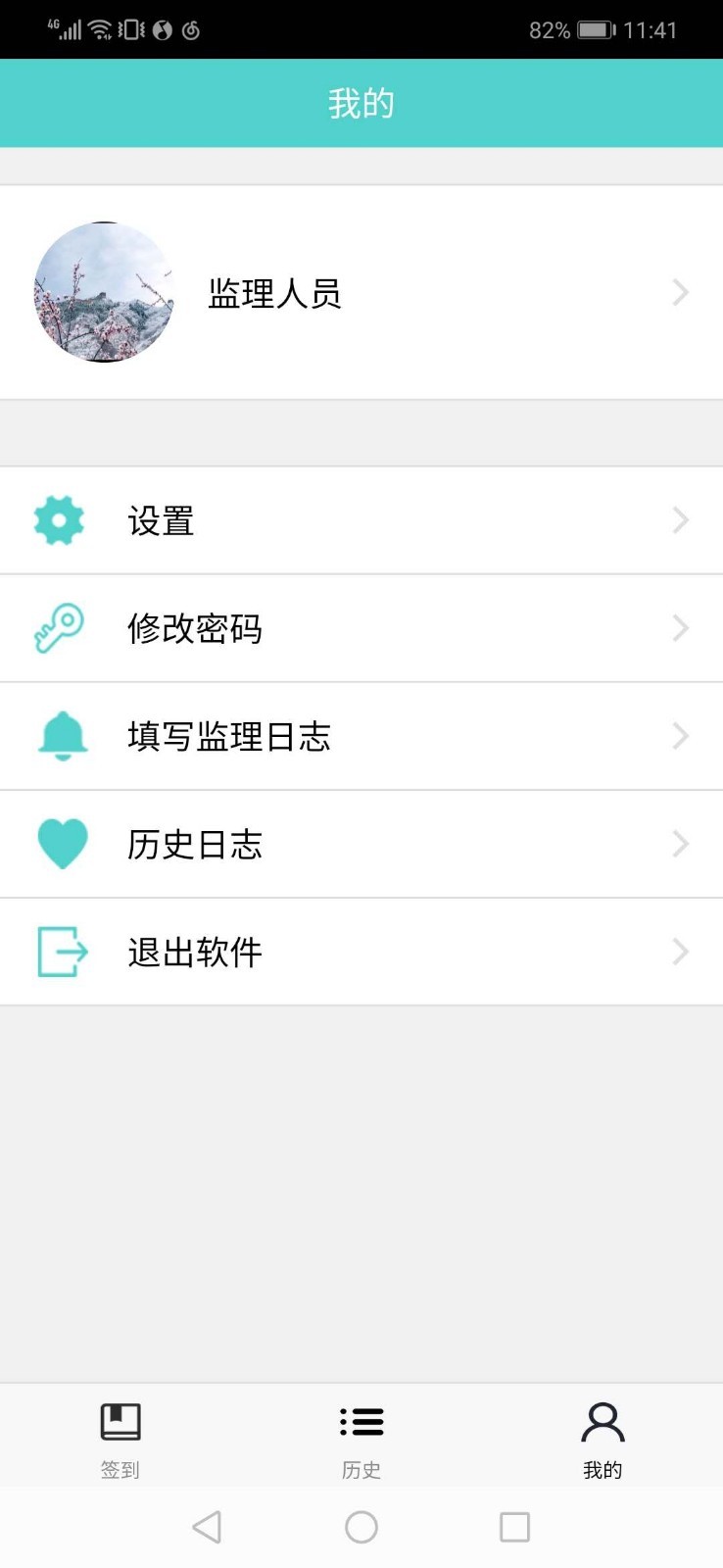Open 设置 via its right chevron
This screenshot has width=723, height=1568.
click(680, 520)
